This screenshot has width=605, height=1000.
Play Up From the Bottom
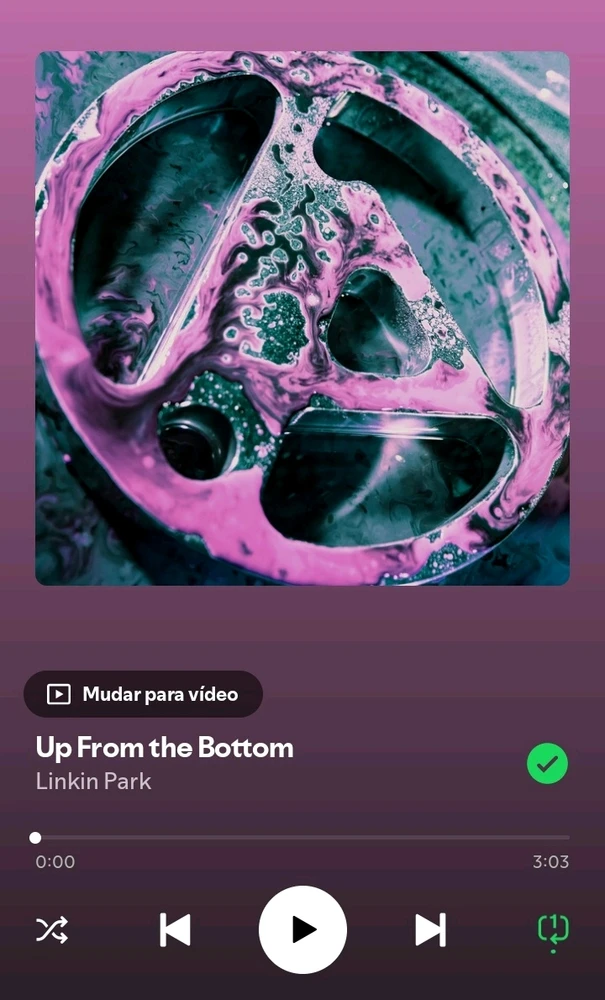303,930
